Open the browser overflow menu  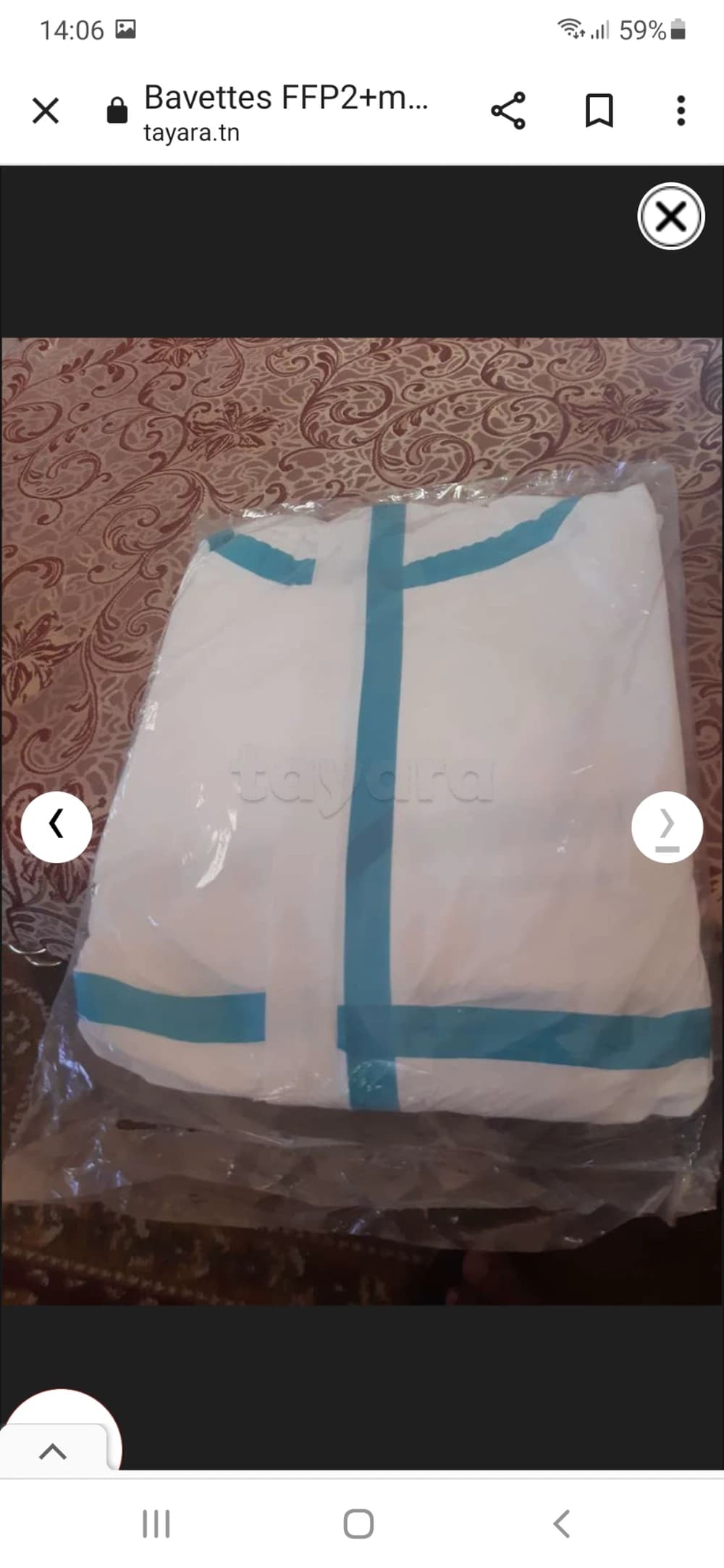[680, 111]
